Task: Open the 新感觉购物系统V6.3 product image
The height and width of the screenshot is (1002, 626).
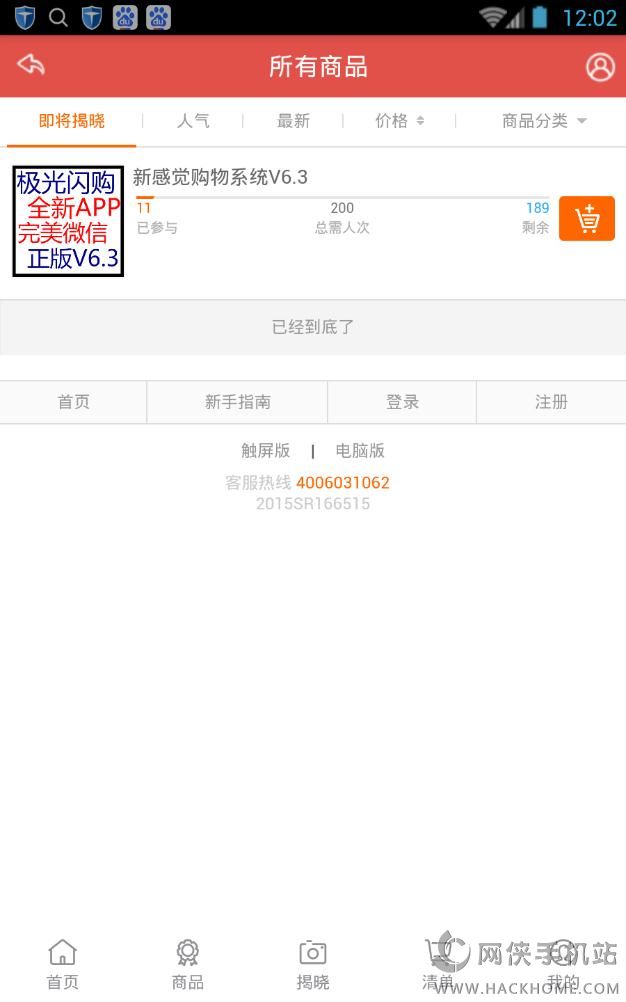Action: click(68, 221)
